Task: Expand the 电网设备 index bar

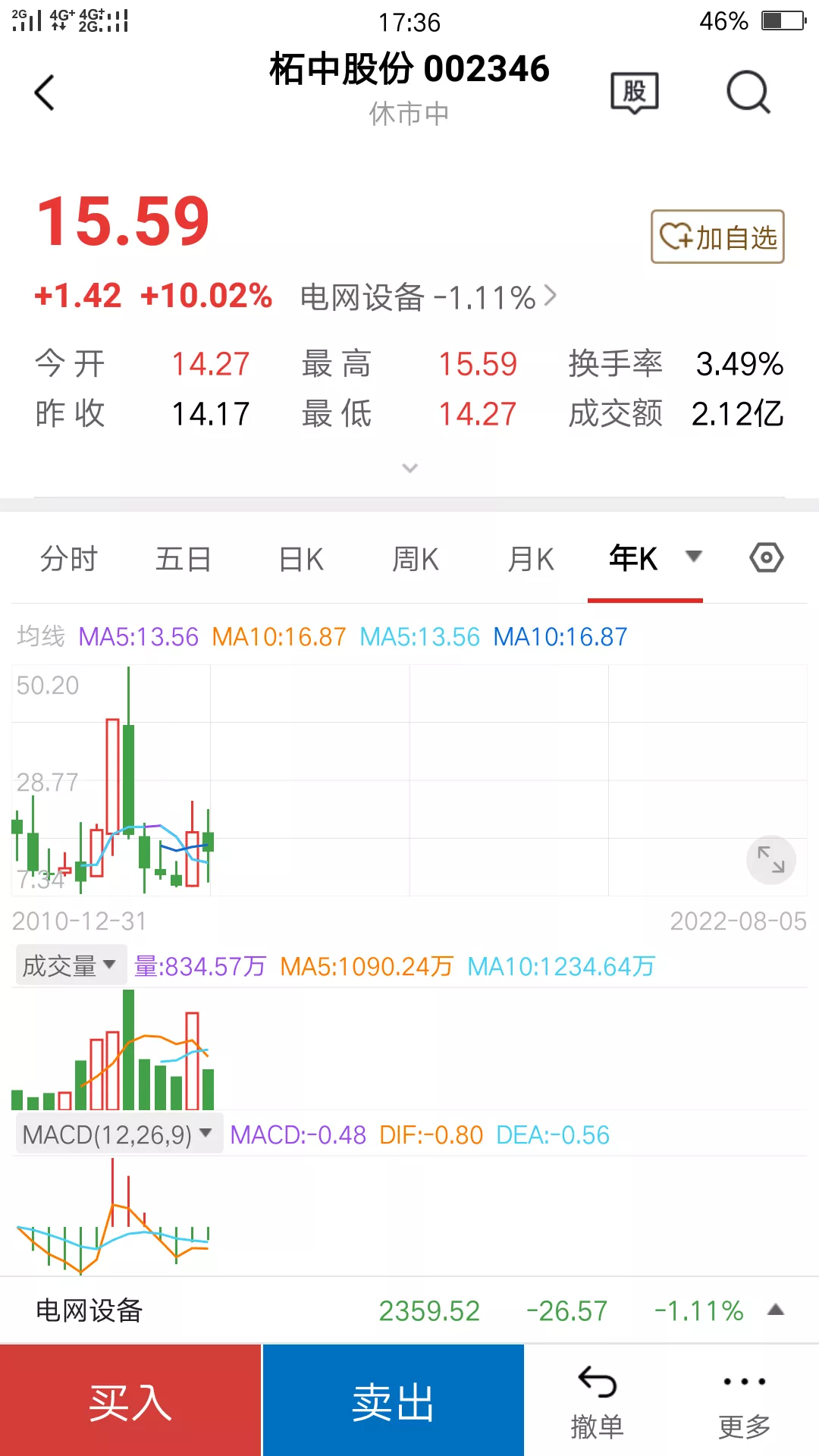Action: coord(775,1310)
